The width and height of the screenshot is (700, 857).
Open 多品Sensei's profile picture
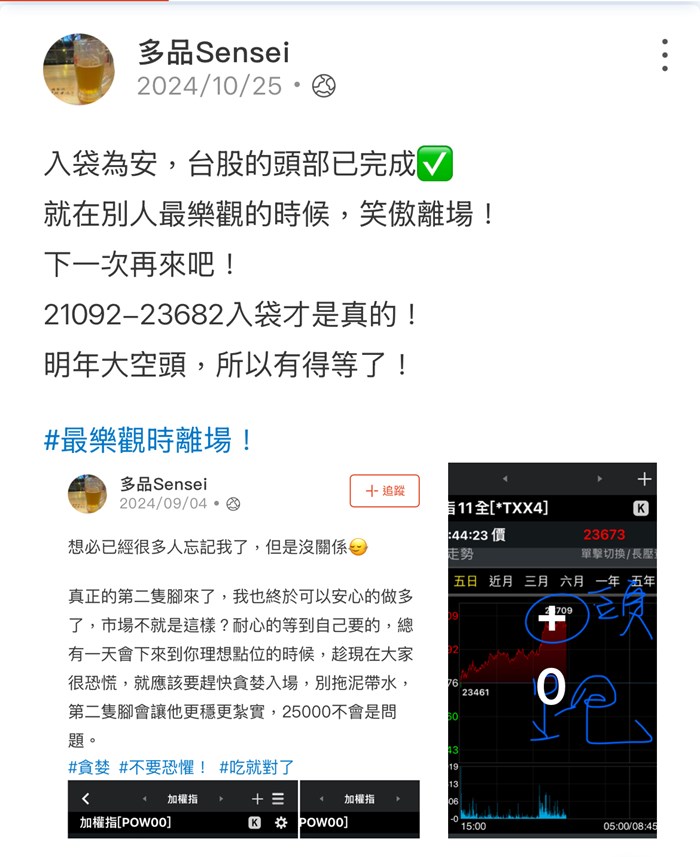pos(78,69)
